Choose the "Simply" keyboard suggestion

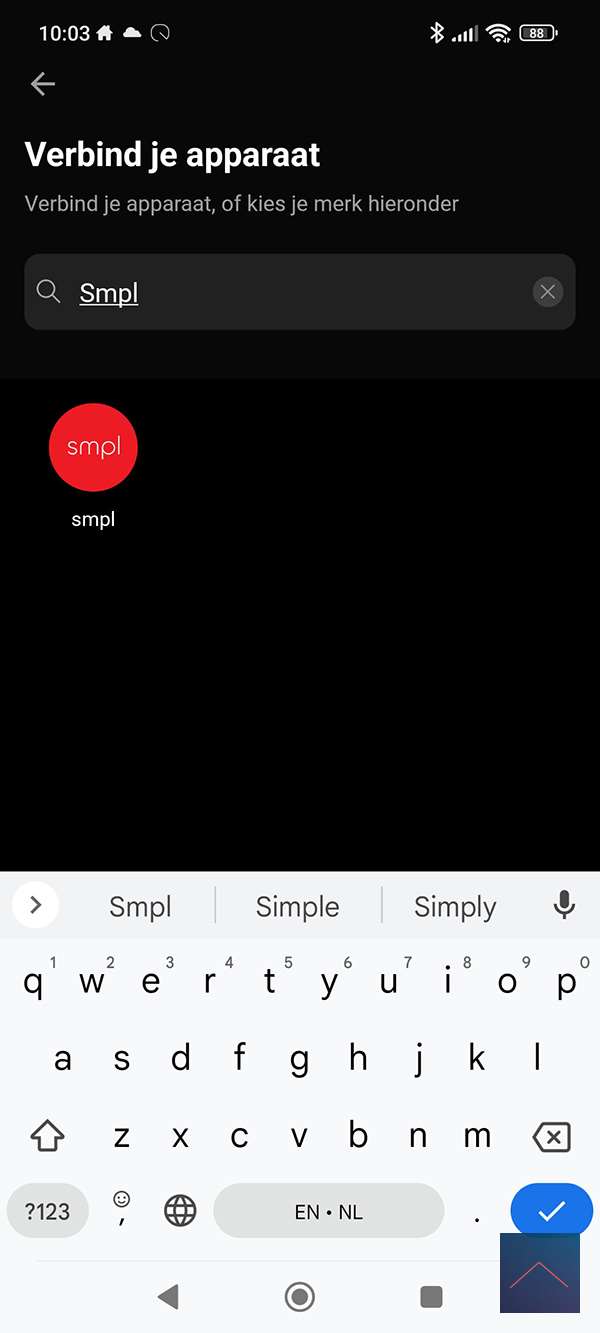(x=455, y=907)
